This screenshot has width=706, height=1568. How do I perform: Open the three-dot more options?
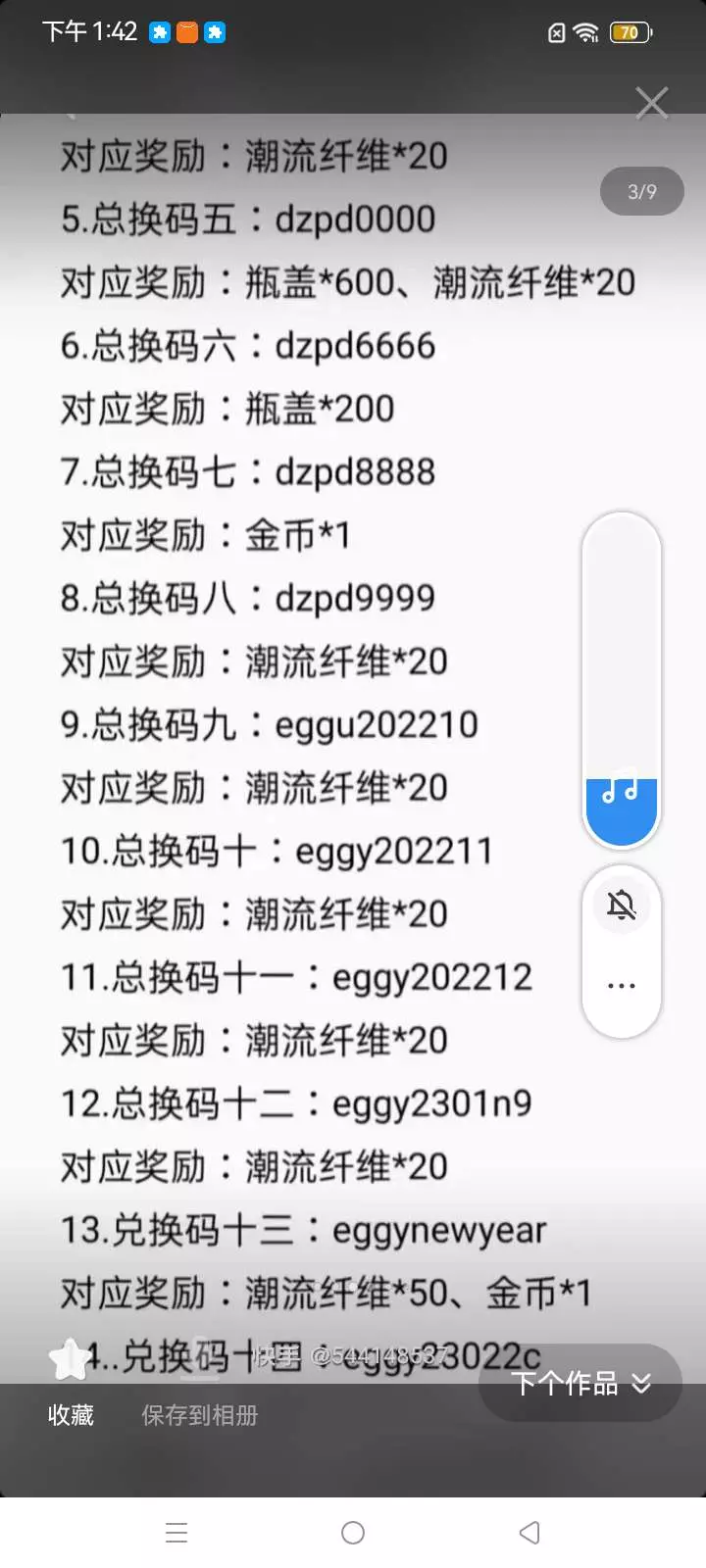(622, 986)
